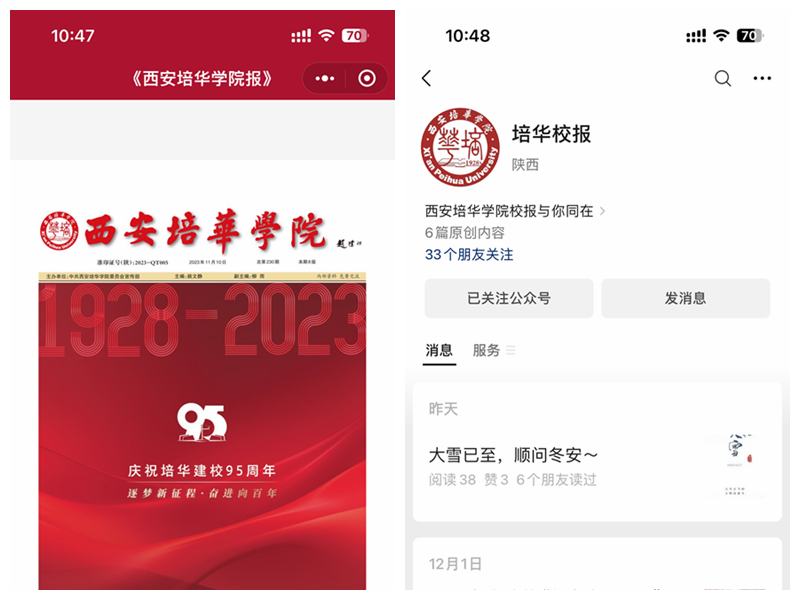Open the mini program capsule more menu
Viewport: 800px width, 600px height.
coord(325,78)
